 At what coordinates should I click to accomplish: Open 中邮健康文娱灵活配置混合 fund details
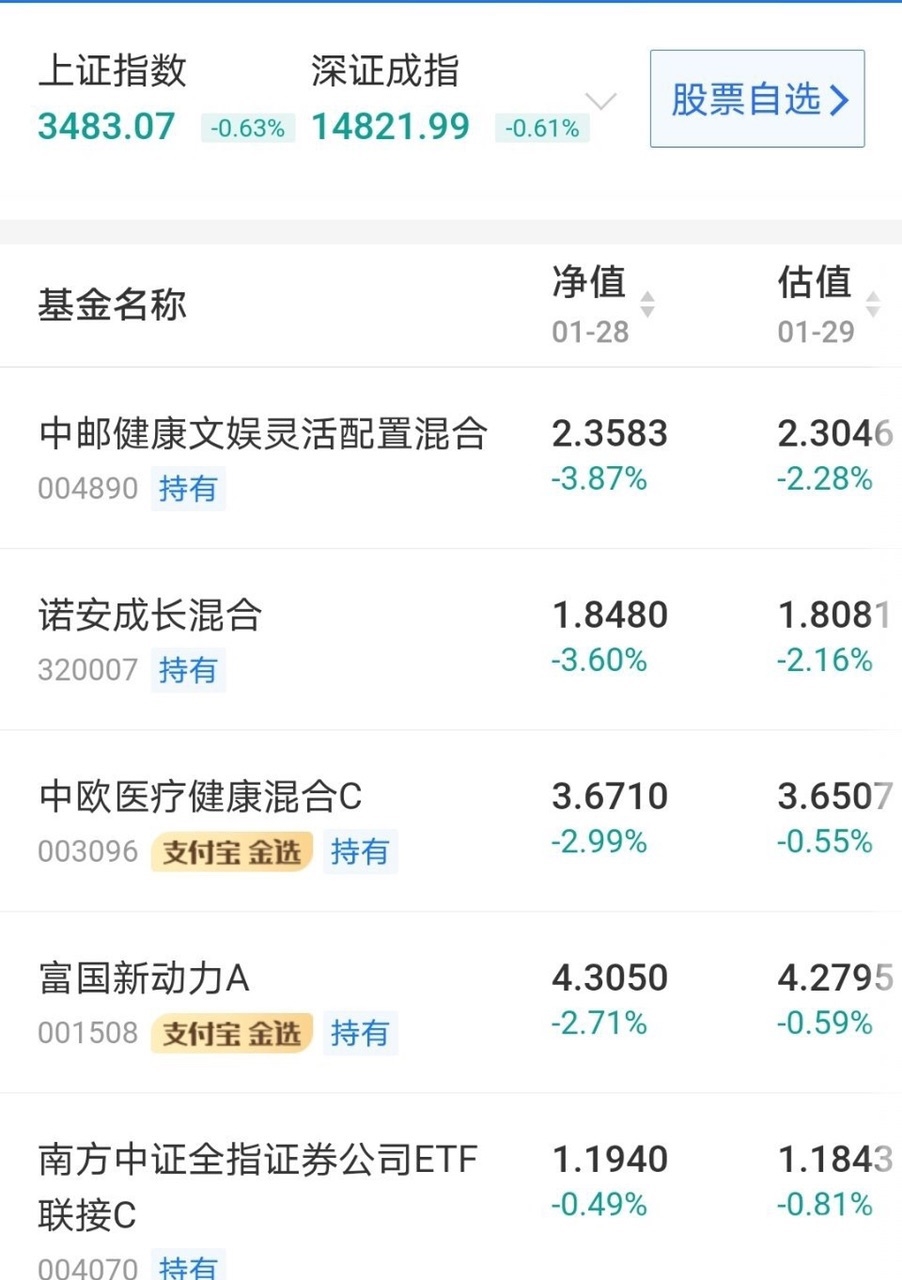[x=263, y=434]
